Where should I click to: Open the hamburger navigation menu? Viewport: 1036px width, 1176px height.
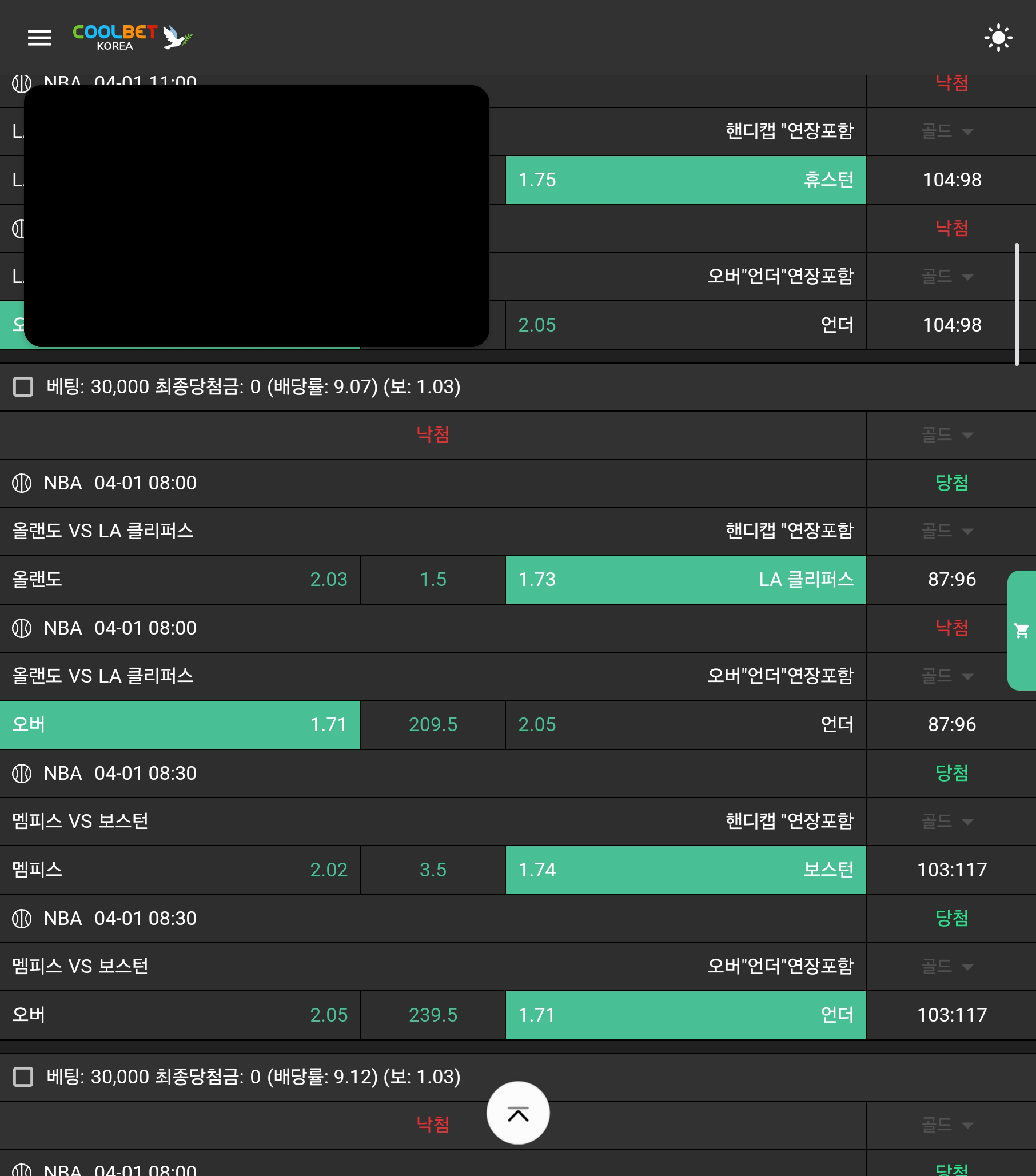(x=39, y=38)
